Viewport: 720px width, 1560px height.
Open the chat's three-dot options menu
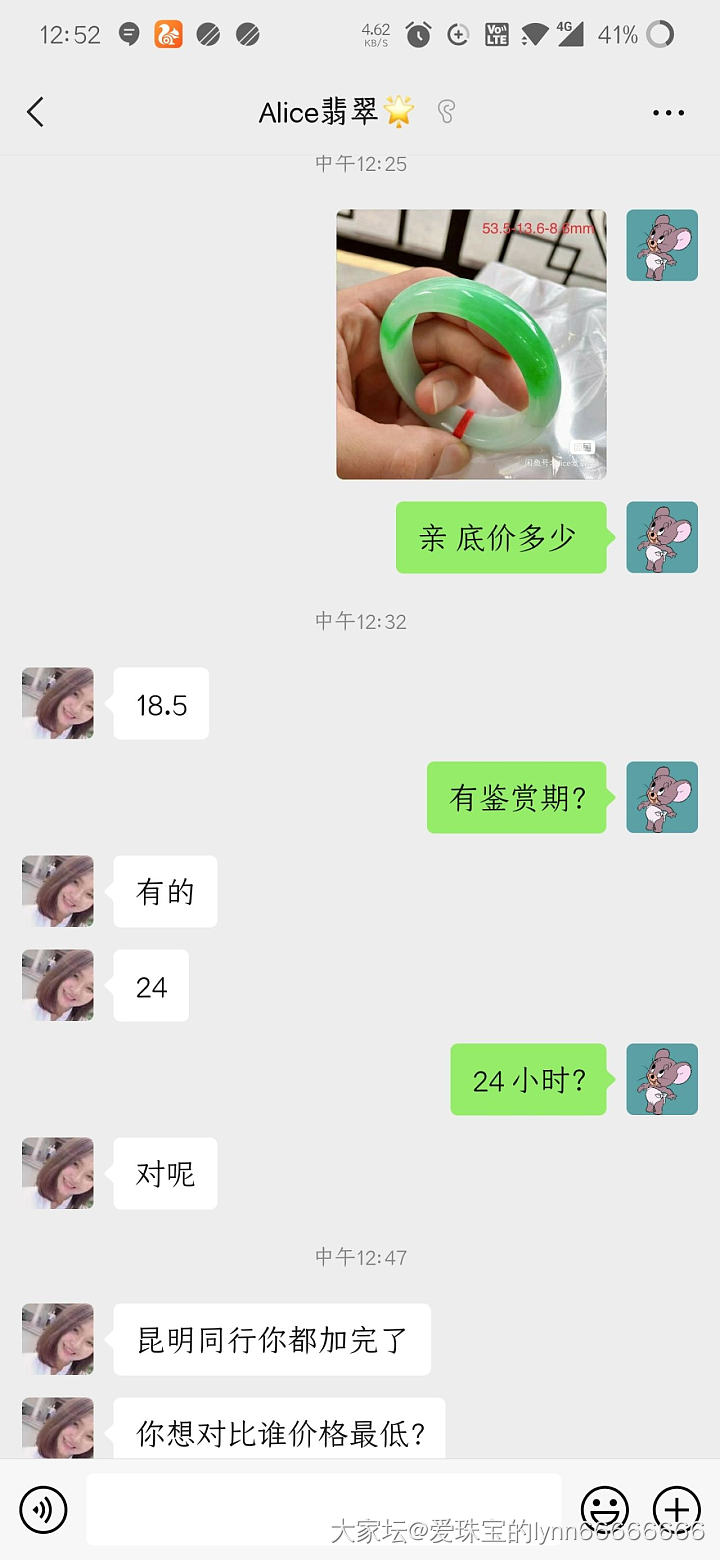pos(668,113)
